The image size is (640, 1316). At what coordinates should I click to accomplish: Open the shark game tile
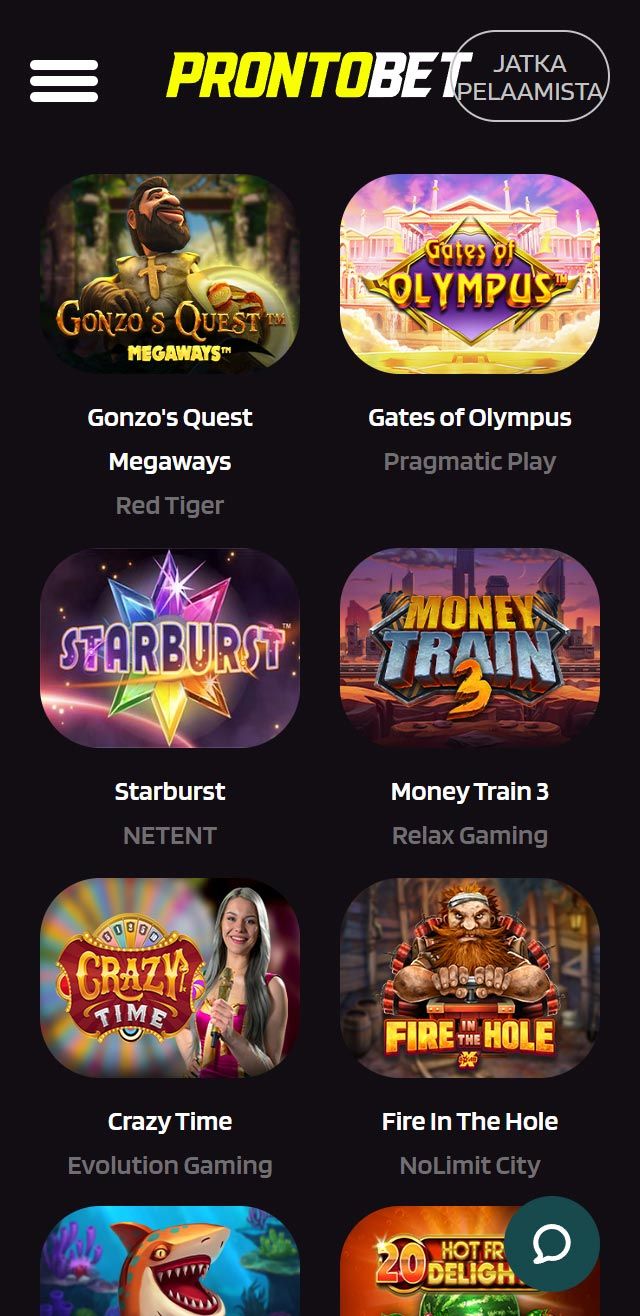coord(170,1265)
